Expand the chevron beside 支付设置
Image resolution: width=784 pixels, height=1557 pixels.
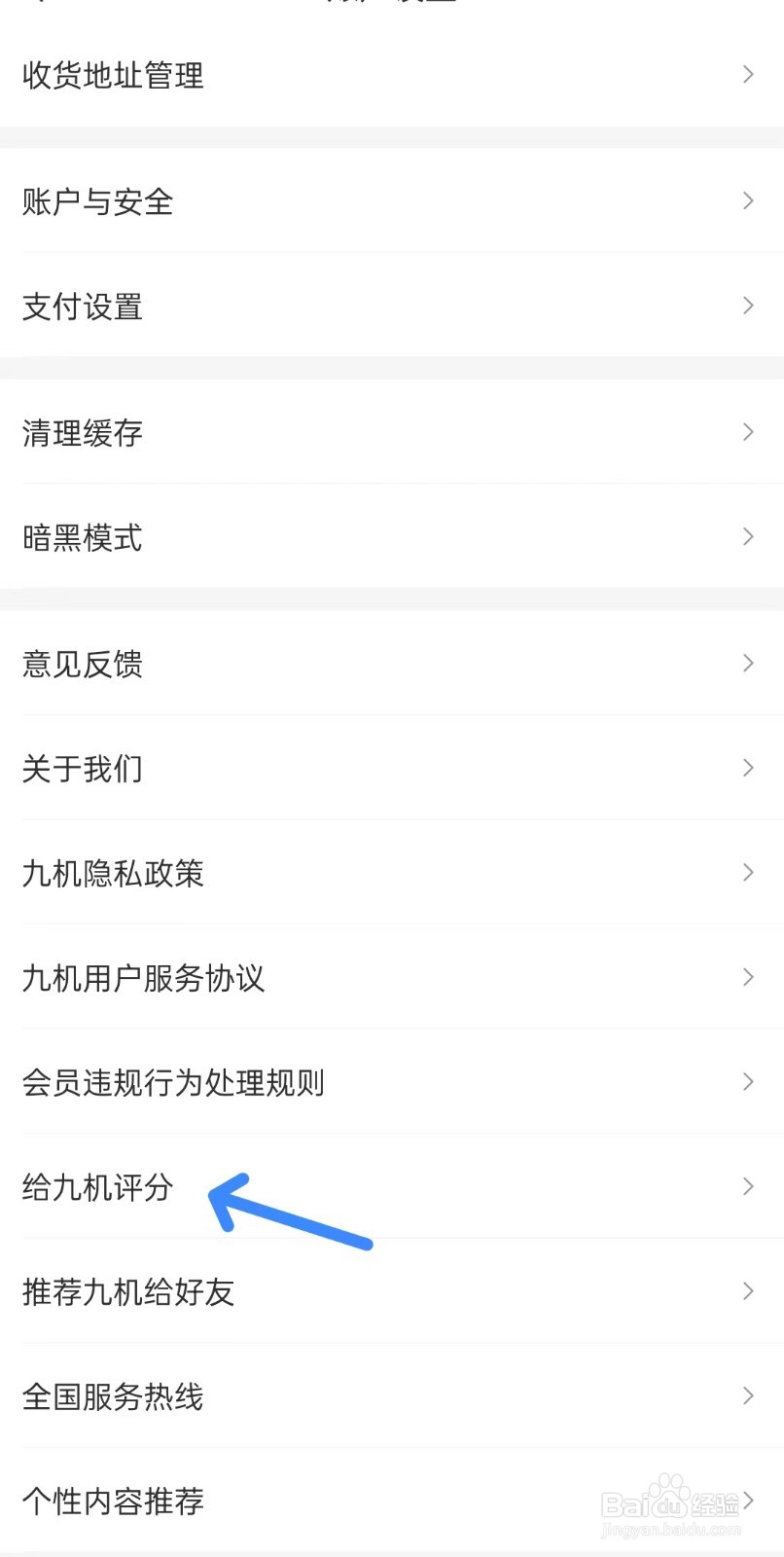pos(747,306)
